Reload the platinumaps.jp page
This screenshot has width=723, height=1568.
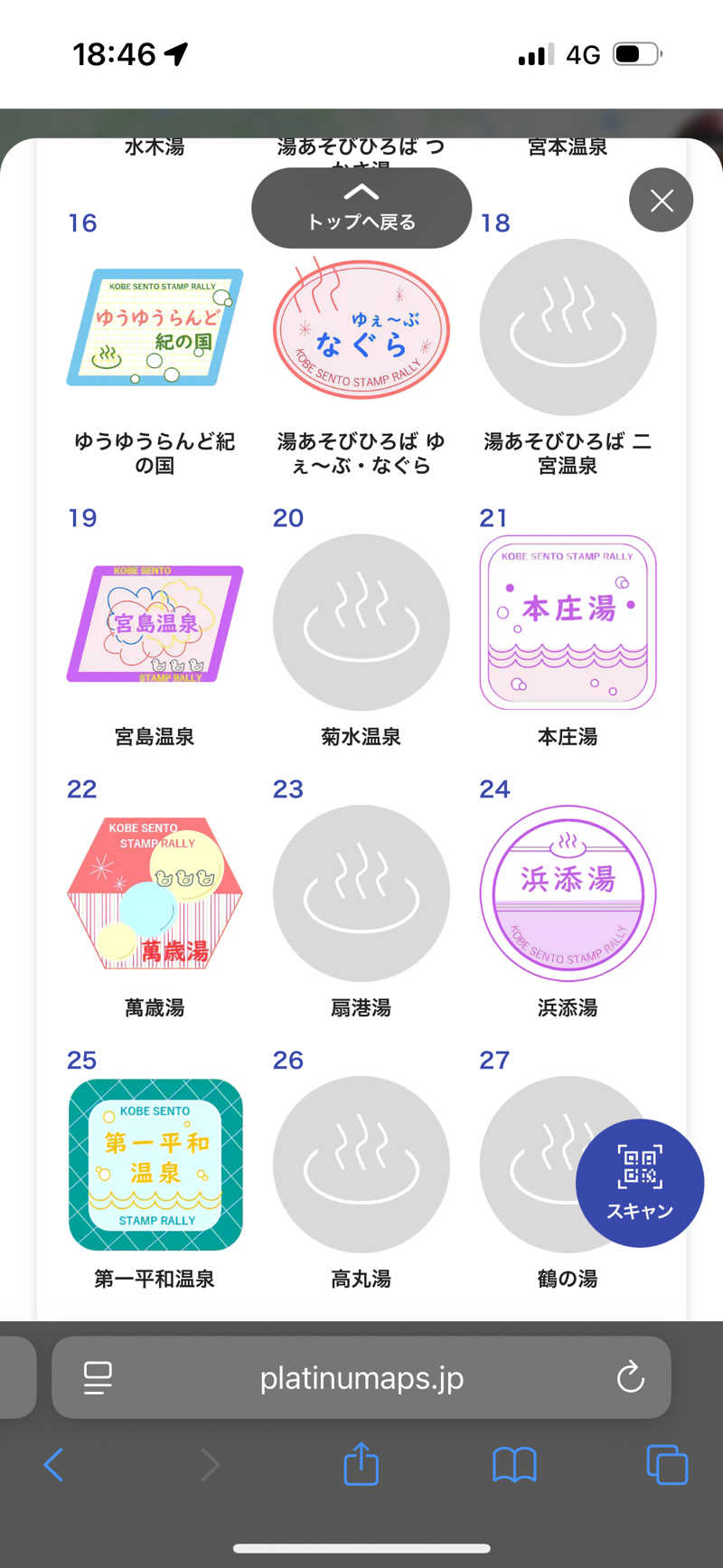631,1378
